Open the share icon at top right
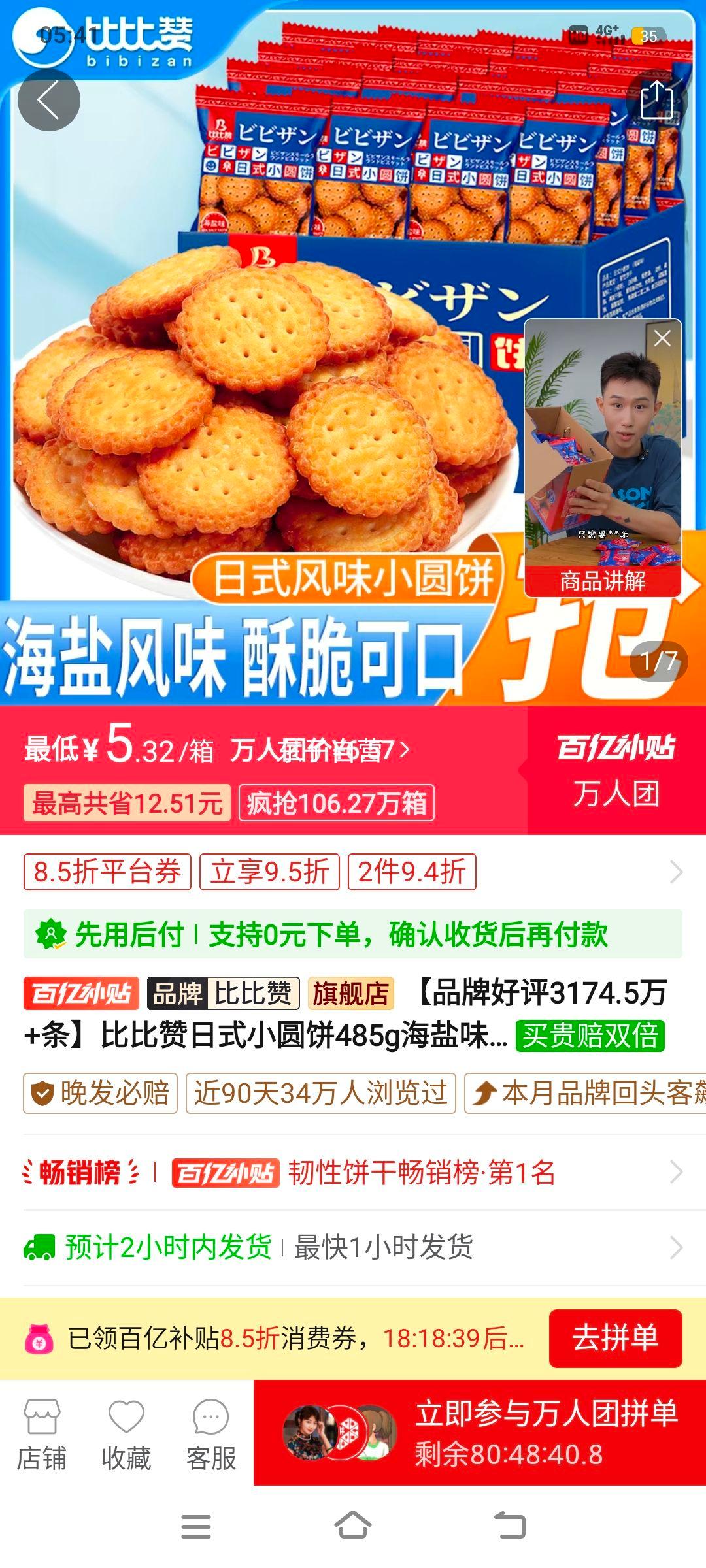The height and width of the screenshot is (1568, 706). tap(660, 99)
